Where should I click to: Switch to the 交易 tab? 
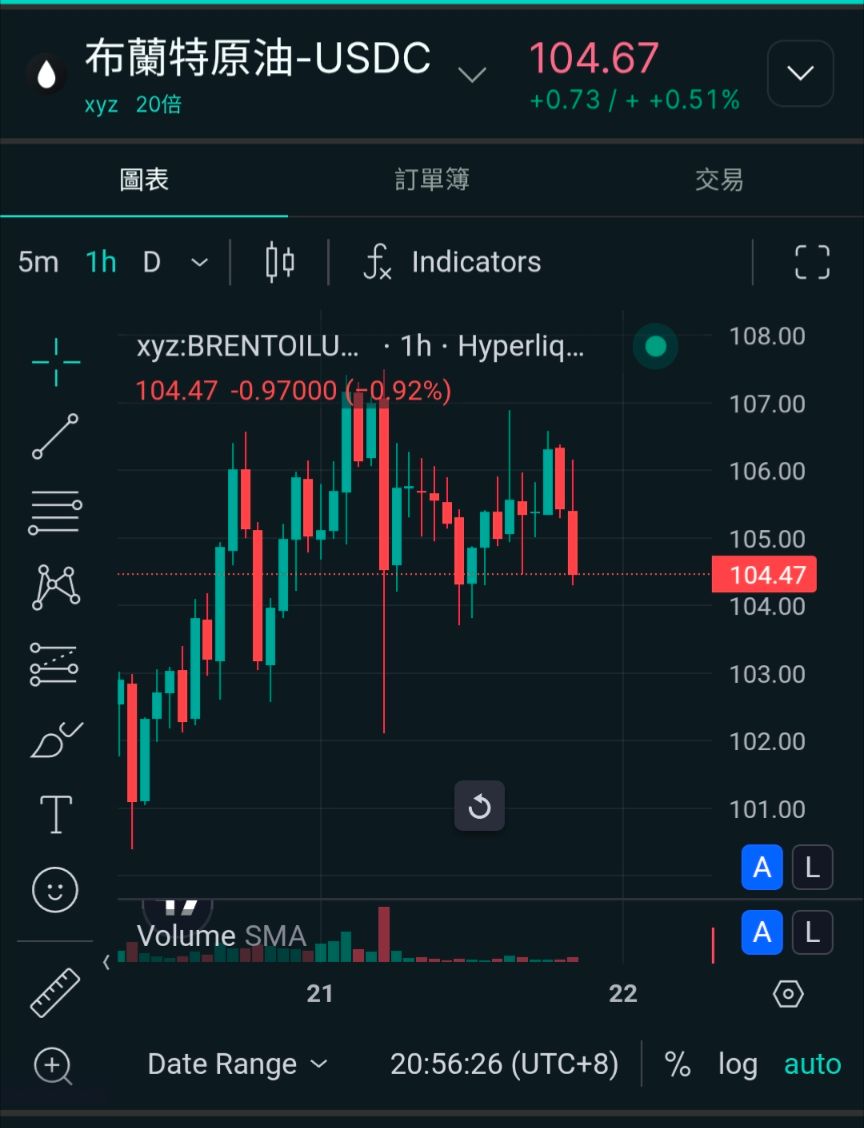(719, 180)
